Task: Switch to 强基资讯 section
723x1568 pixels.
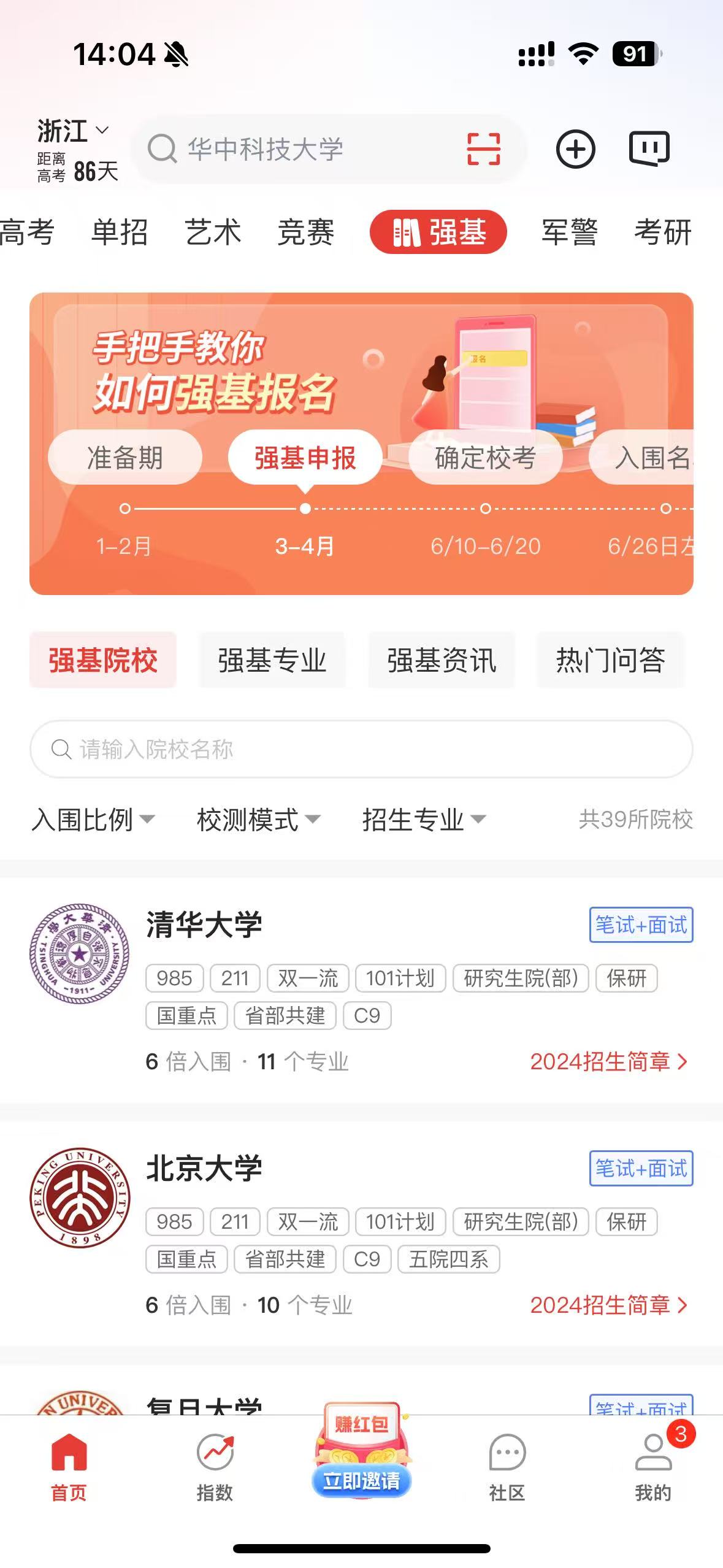Action: 441,660
